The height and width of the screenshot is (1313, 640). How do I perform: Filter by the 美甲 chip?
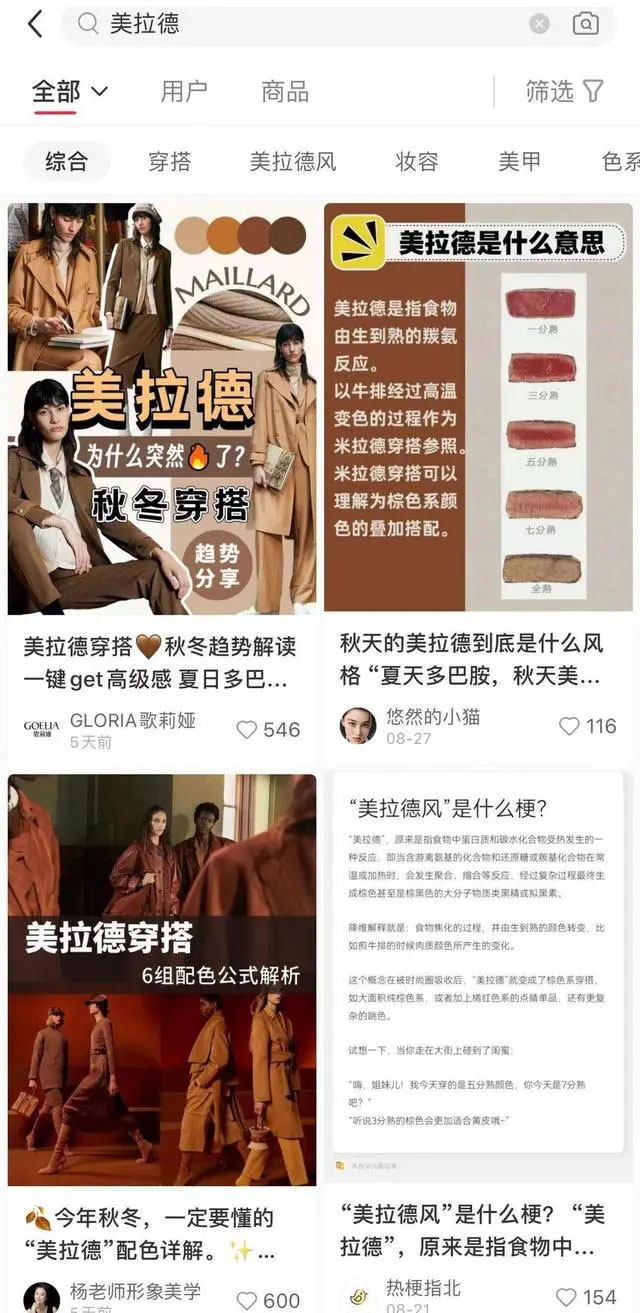[x=520, y=162]
